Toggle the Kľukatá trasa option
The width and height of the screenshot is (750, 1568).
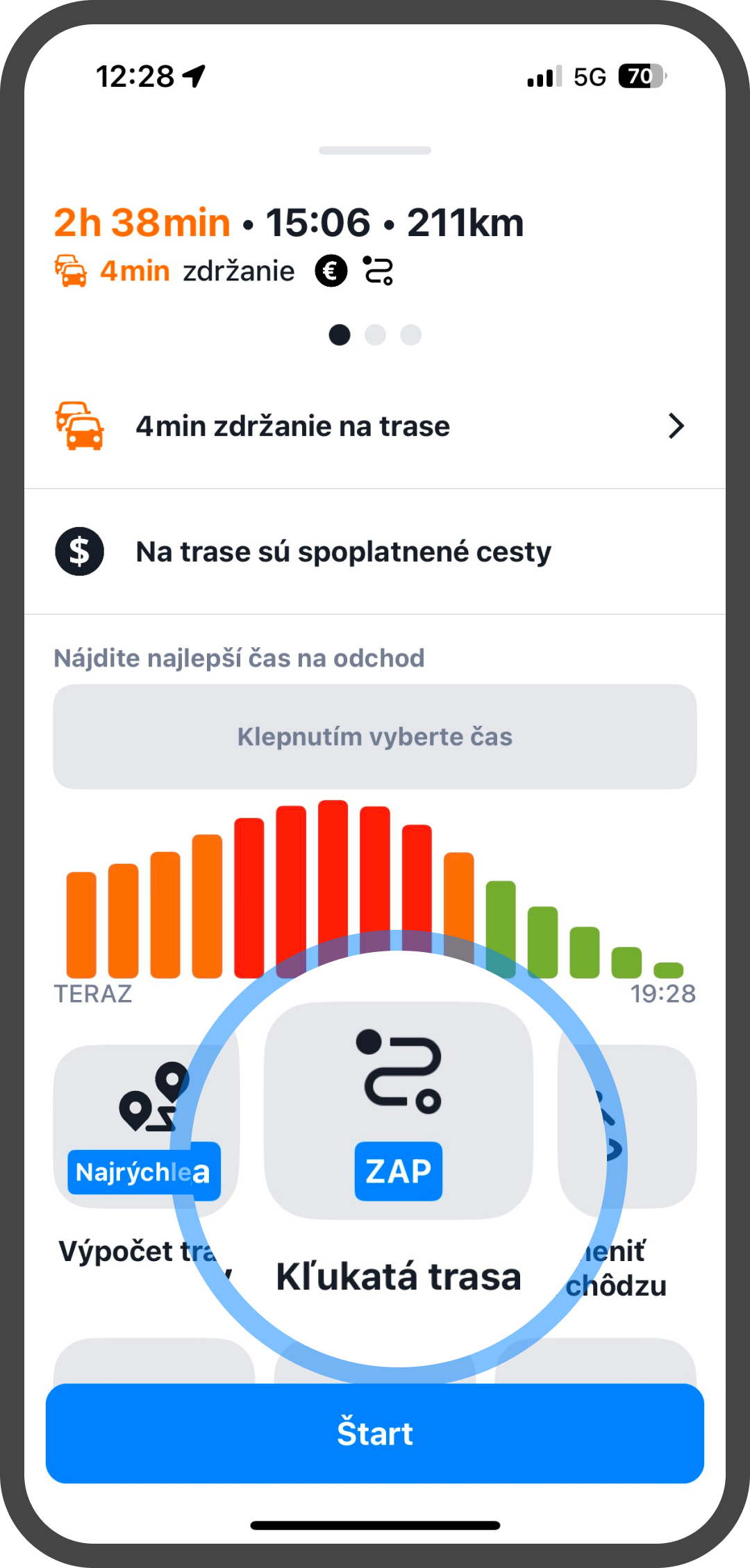tap(399, 1111)
